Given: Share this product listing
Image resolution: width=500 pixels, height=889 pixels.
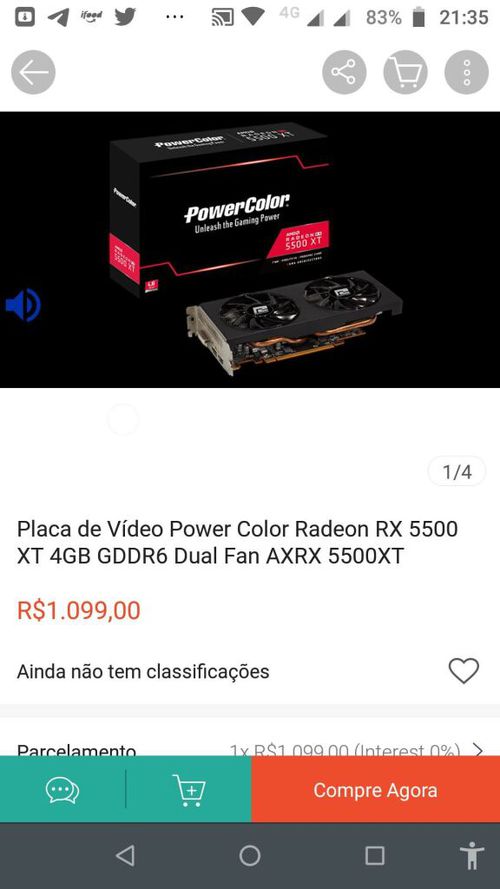Looking at the screenshot, I should (344, 72).
